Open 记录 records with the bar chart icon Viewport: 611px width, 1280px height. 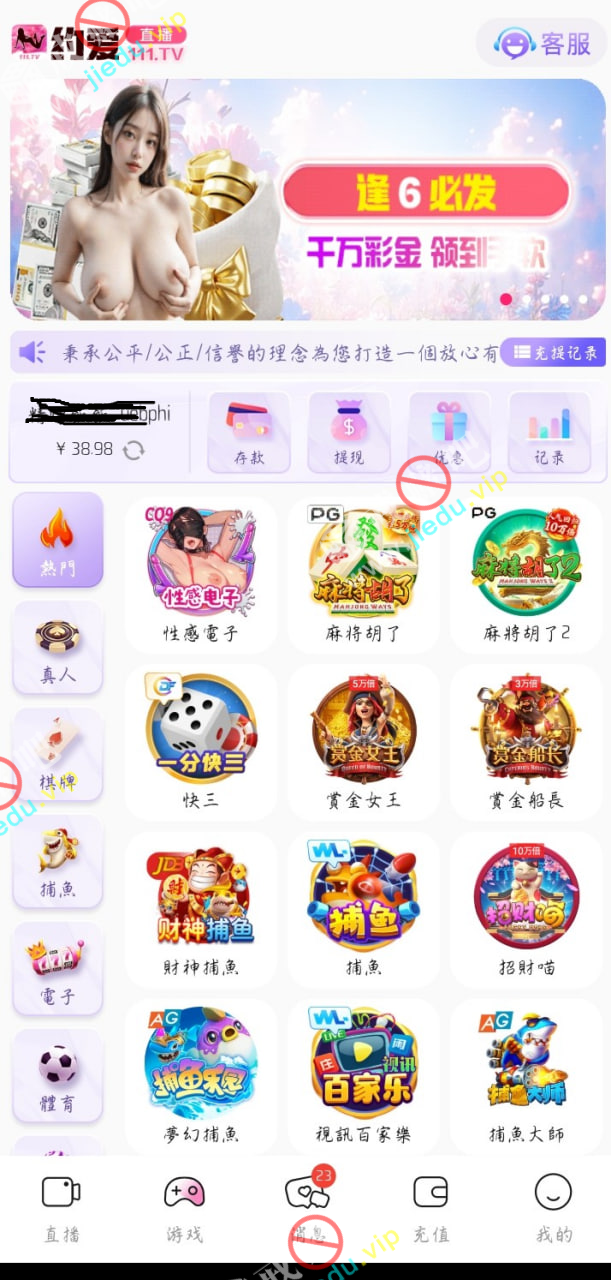click(x=549, y=431)
